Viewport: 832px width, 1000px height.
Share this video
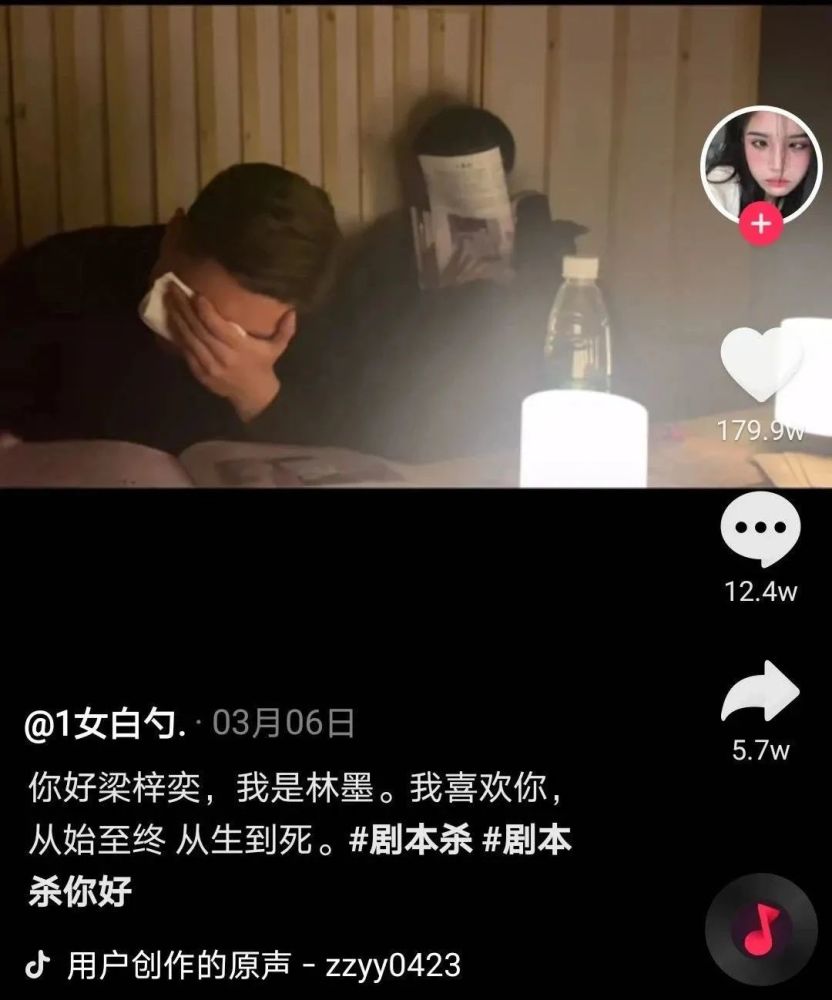[x=760, y=692]
